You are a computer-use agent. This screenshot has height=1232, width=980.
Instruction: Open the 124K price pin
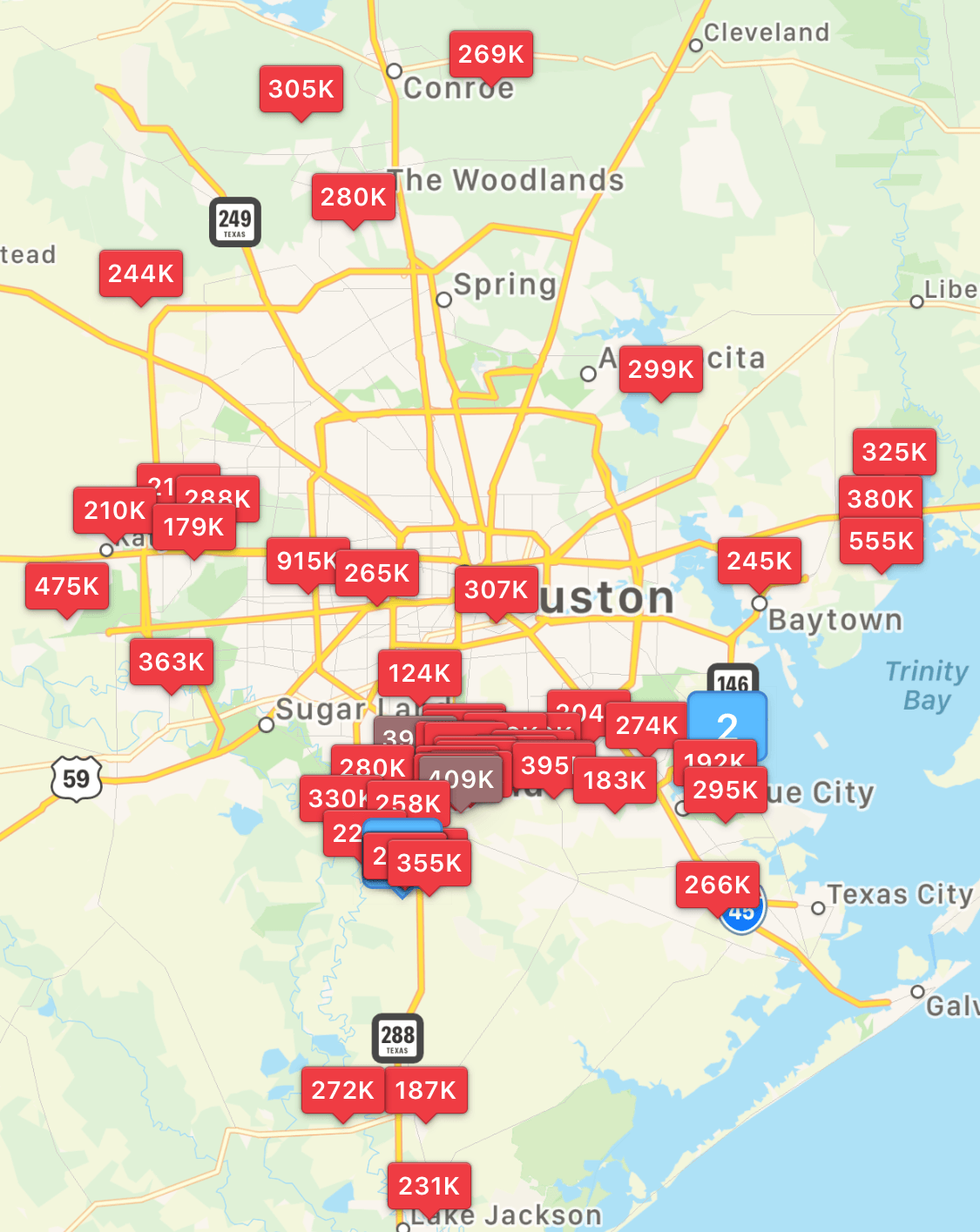point(420,673)
